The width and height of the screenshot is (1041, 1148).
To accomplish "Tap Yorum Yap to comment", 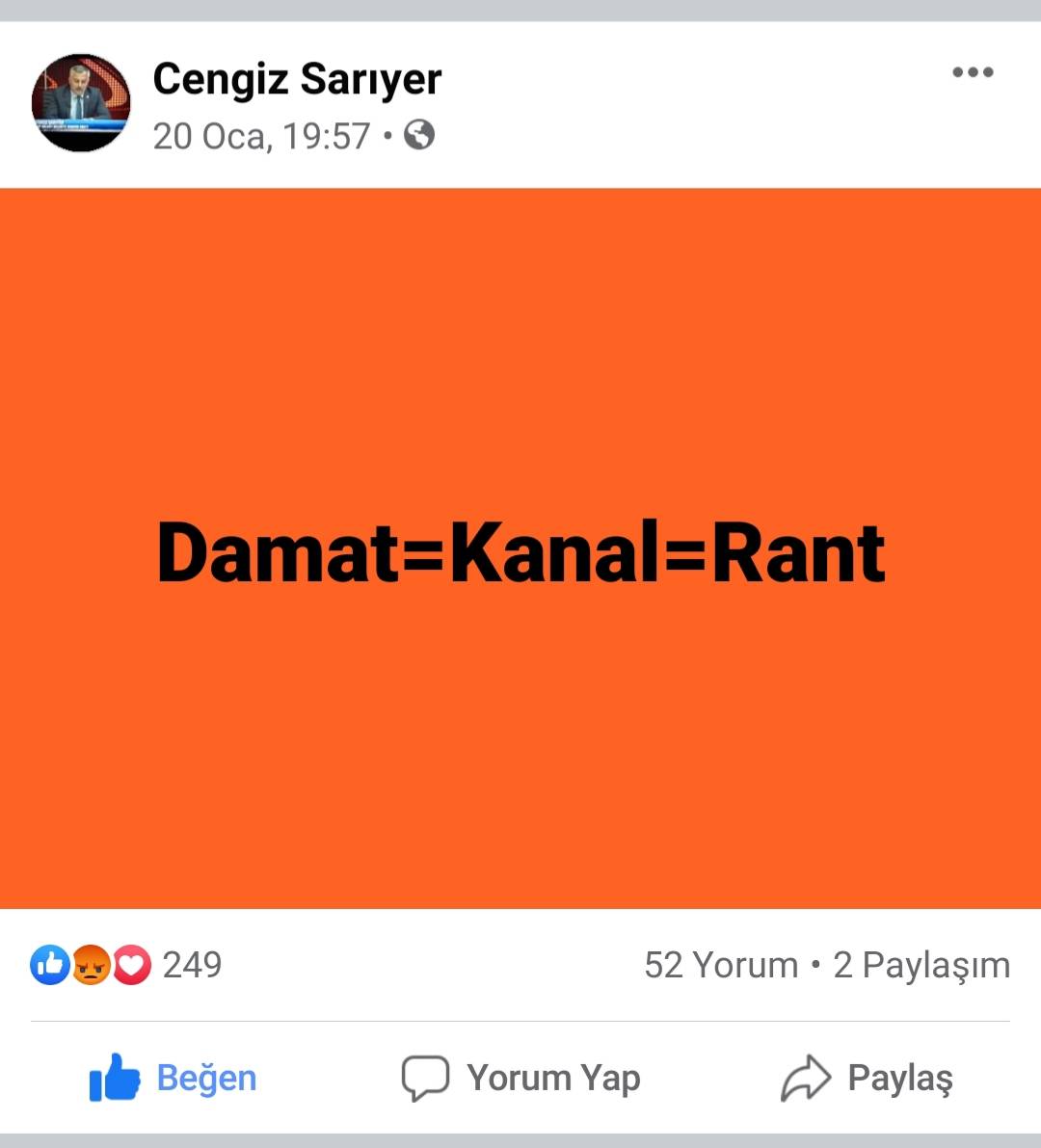I will pyautogui.click(x=521, y=1078).
